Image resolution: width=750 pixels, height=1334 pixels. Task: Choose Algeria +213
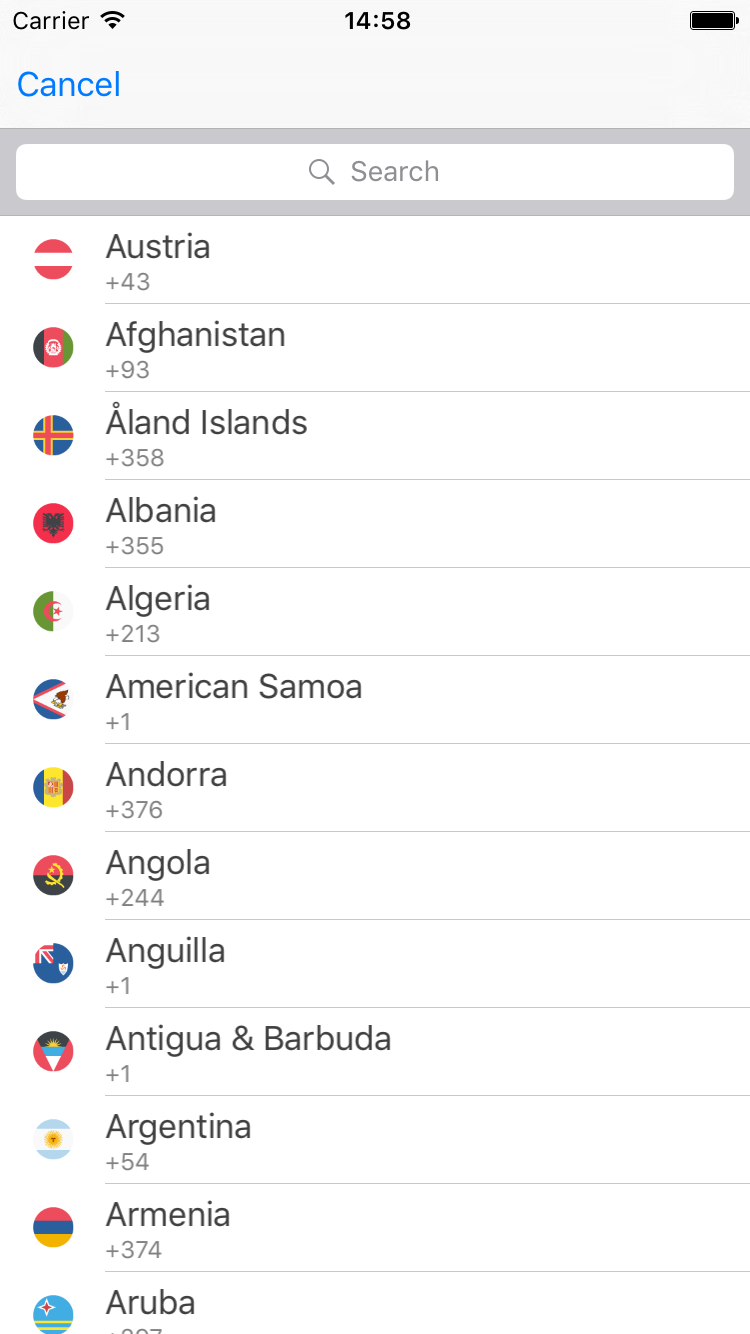pos(375,612)
